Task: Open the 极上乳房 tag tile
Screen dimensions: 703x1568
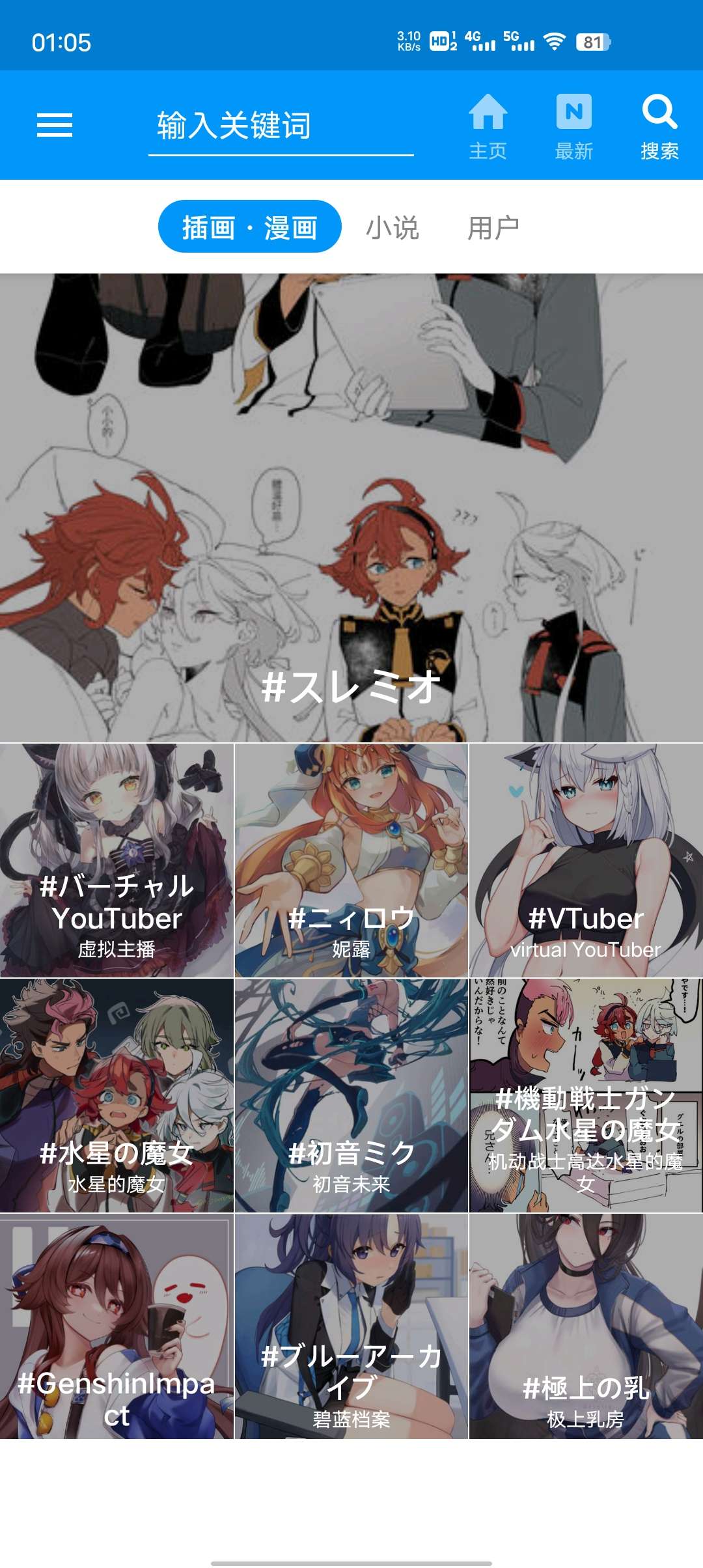Action: [586, 1326]
